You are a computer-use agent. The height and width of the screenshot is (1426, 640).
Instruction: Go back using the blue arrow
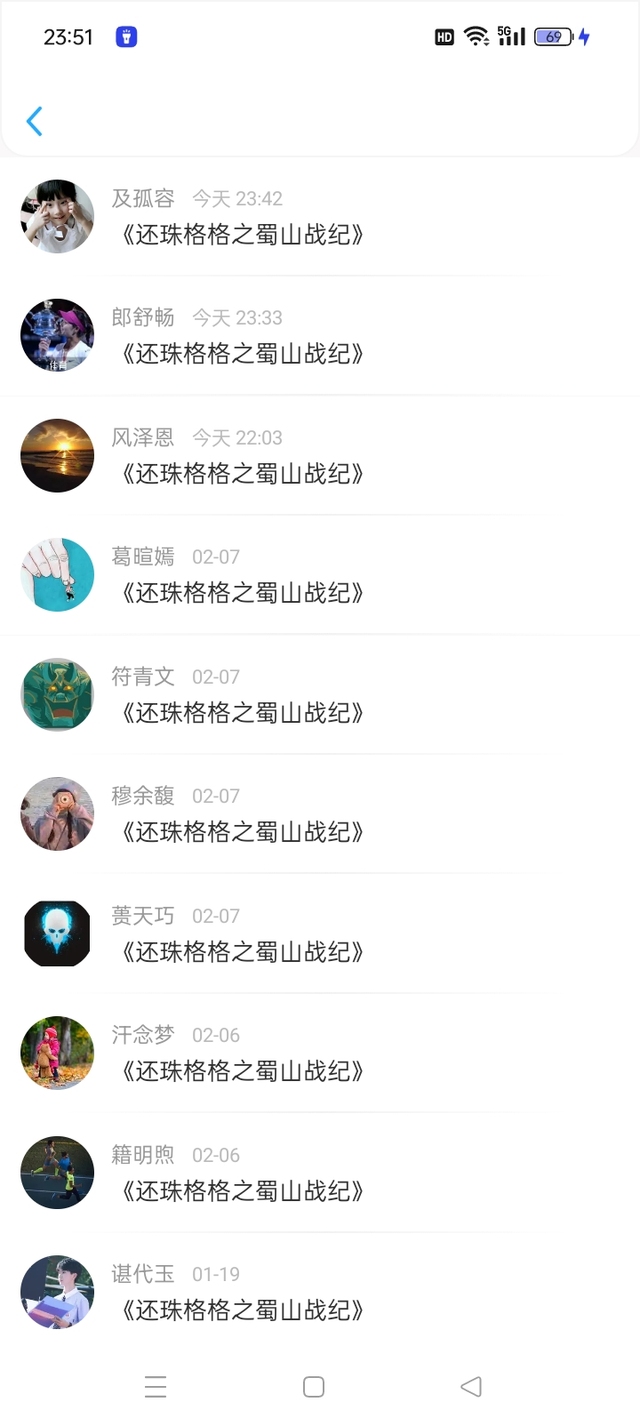[x=35, y=121]
